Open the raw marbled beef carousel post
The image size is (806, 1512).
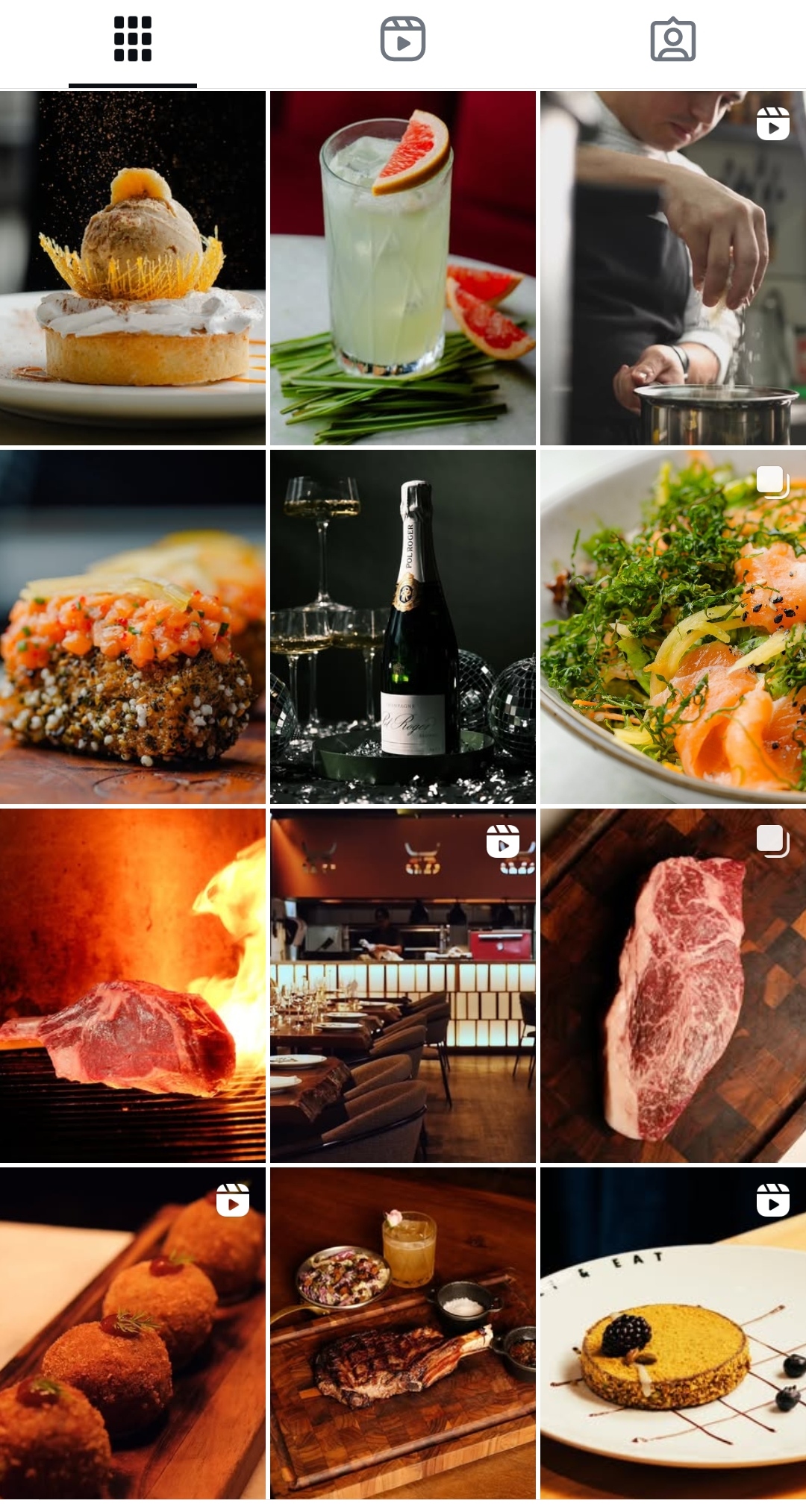[x=672, y=985]
